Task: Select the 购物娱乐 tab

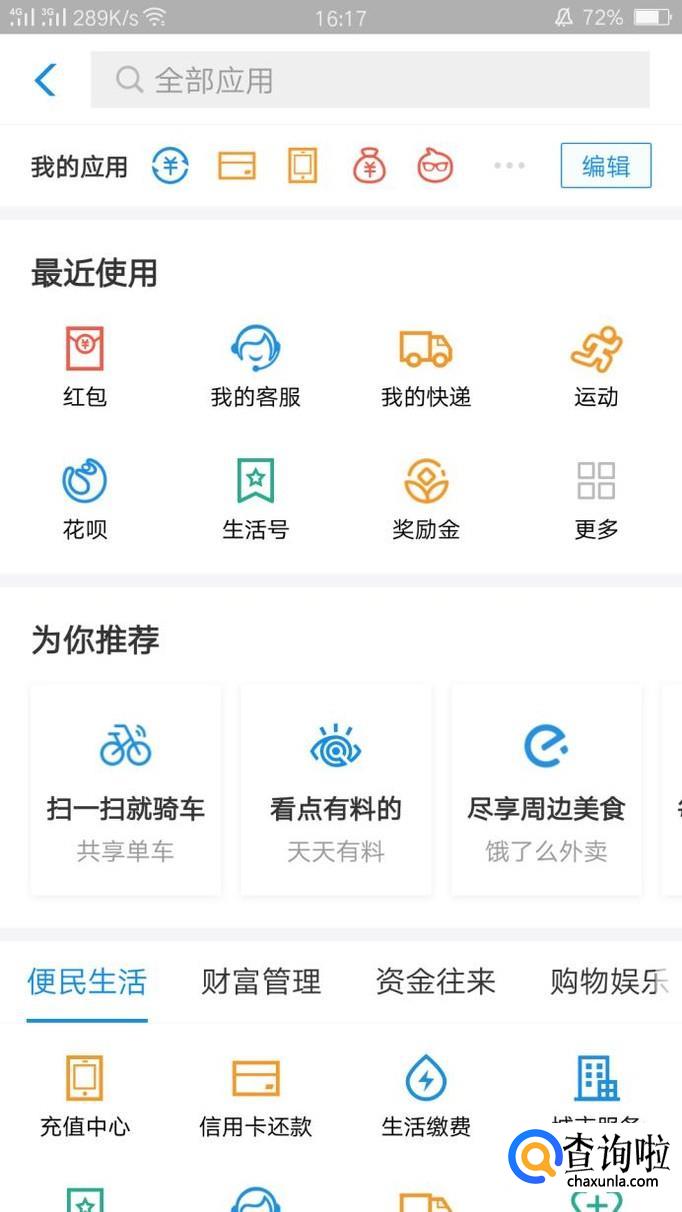Action: 608,982
